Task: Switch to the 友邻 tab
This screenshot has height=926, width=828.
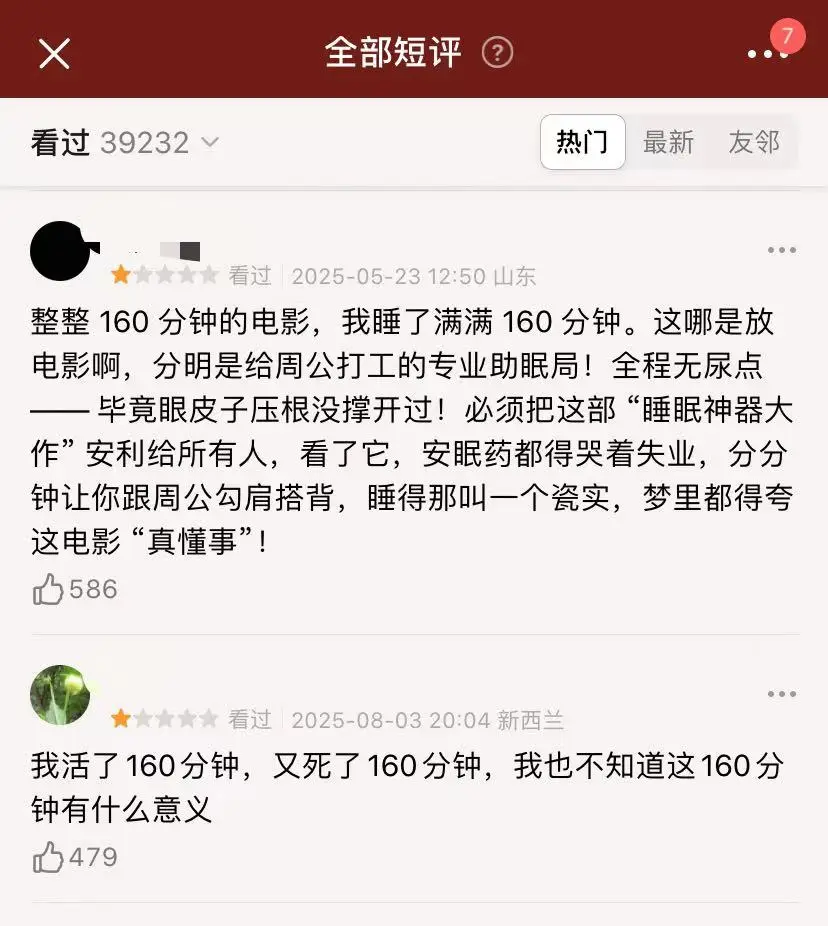Action: (x=753, y=142)
